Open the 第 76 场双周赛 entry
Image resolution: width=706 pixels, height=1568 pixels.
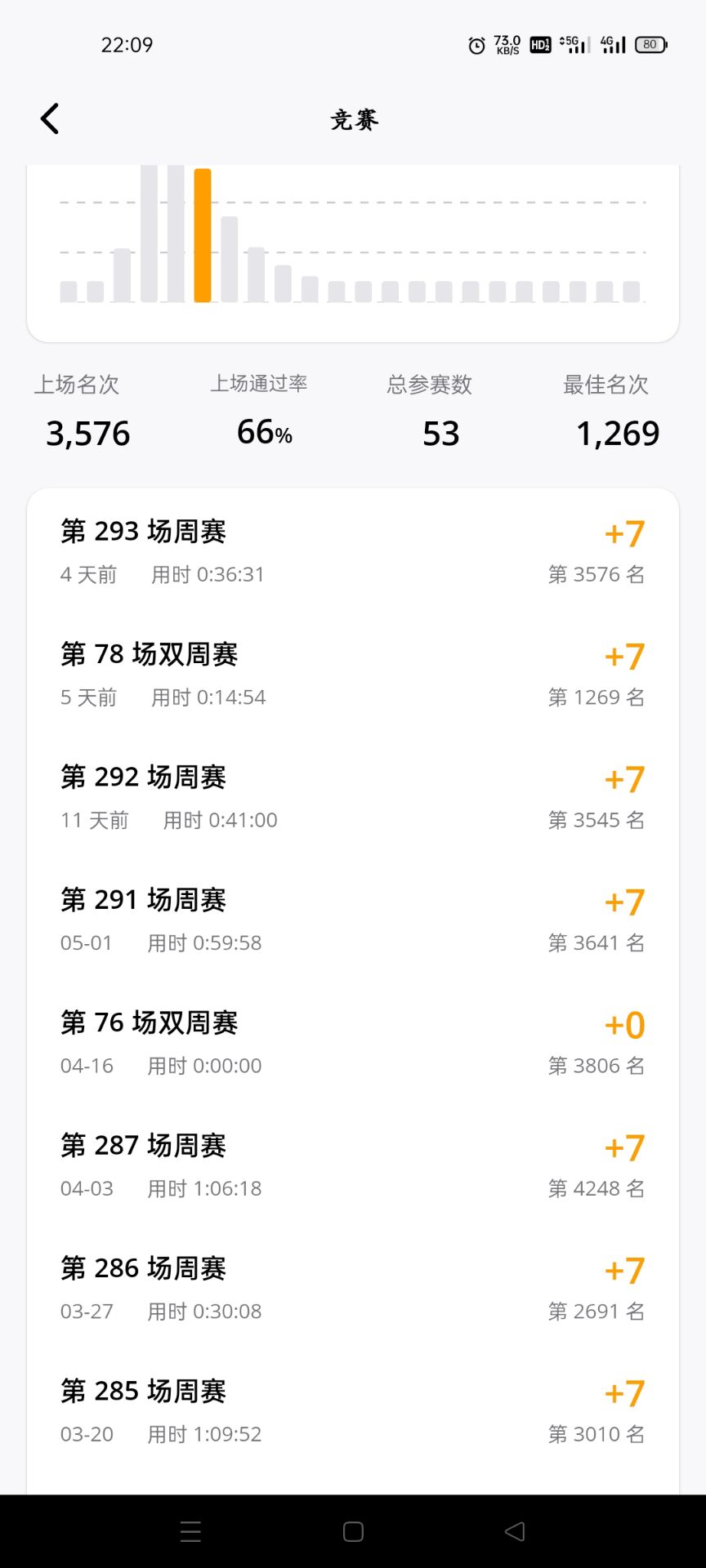352,1043
